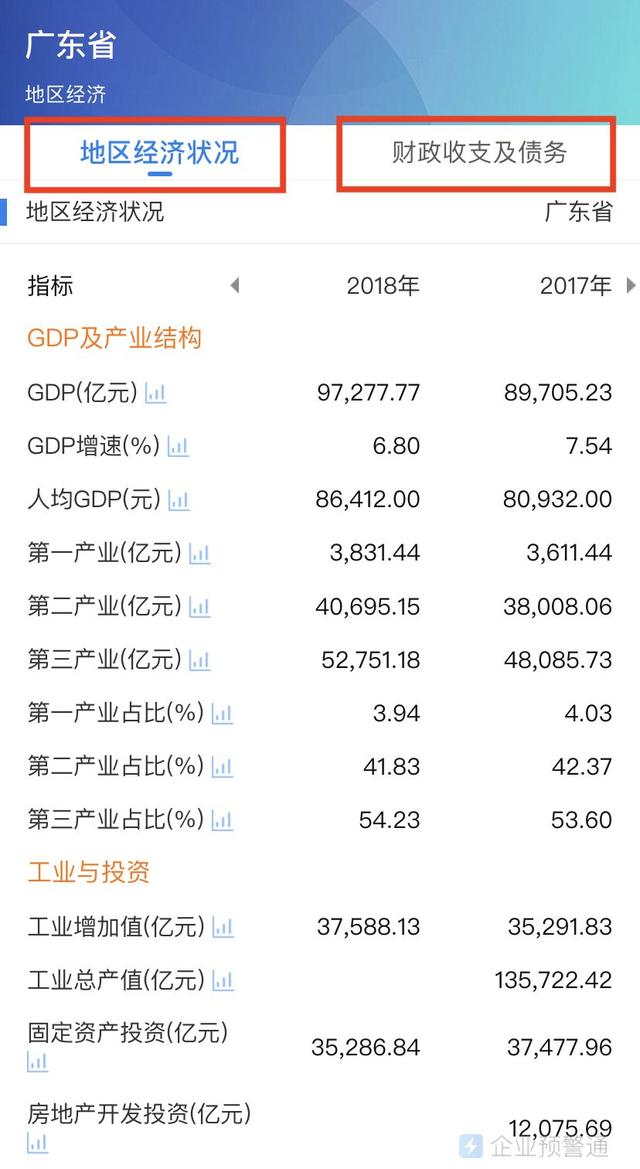The height and width of the screenshot is (1169, 640).
Task: View chart for 第一产业占比(%)
Action: click(x=222, y=713)
